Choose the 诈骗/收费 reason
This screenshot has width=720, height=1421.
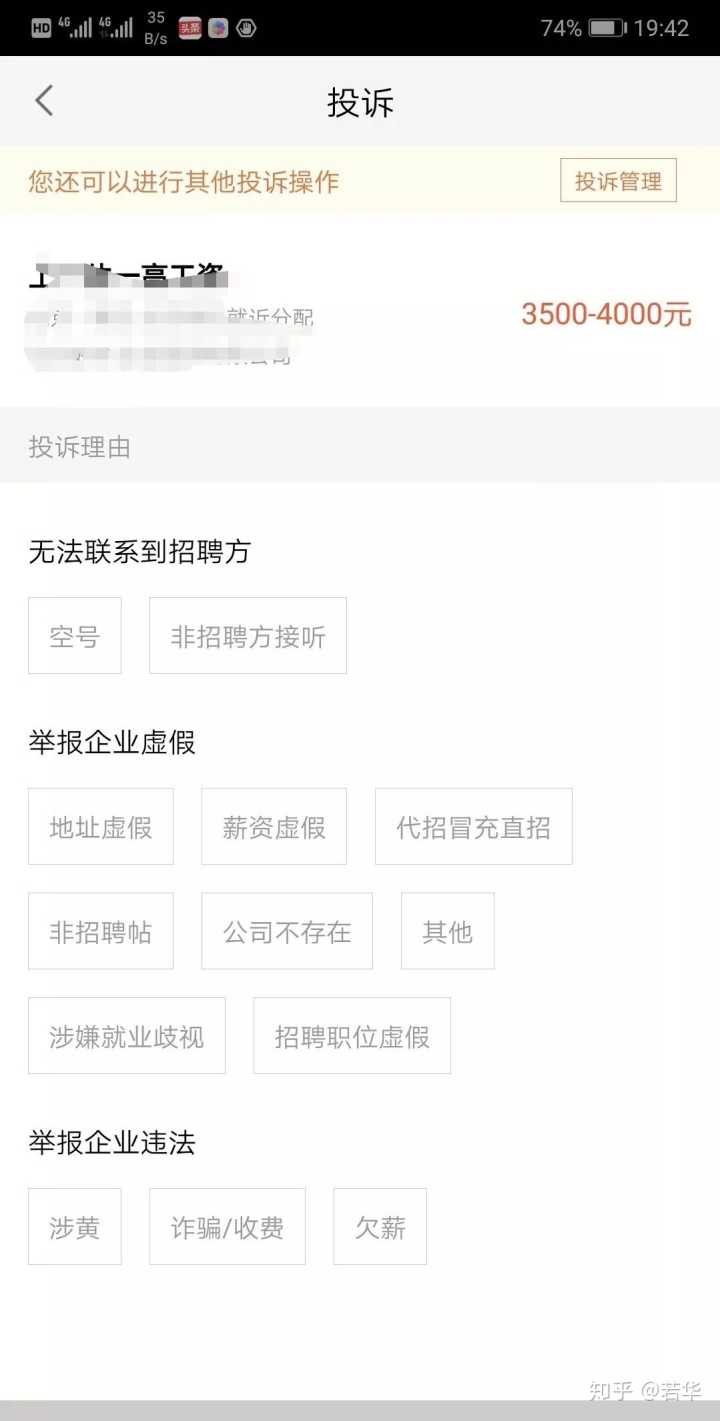227,1227
